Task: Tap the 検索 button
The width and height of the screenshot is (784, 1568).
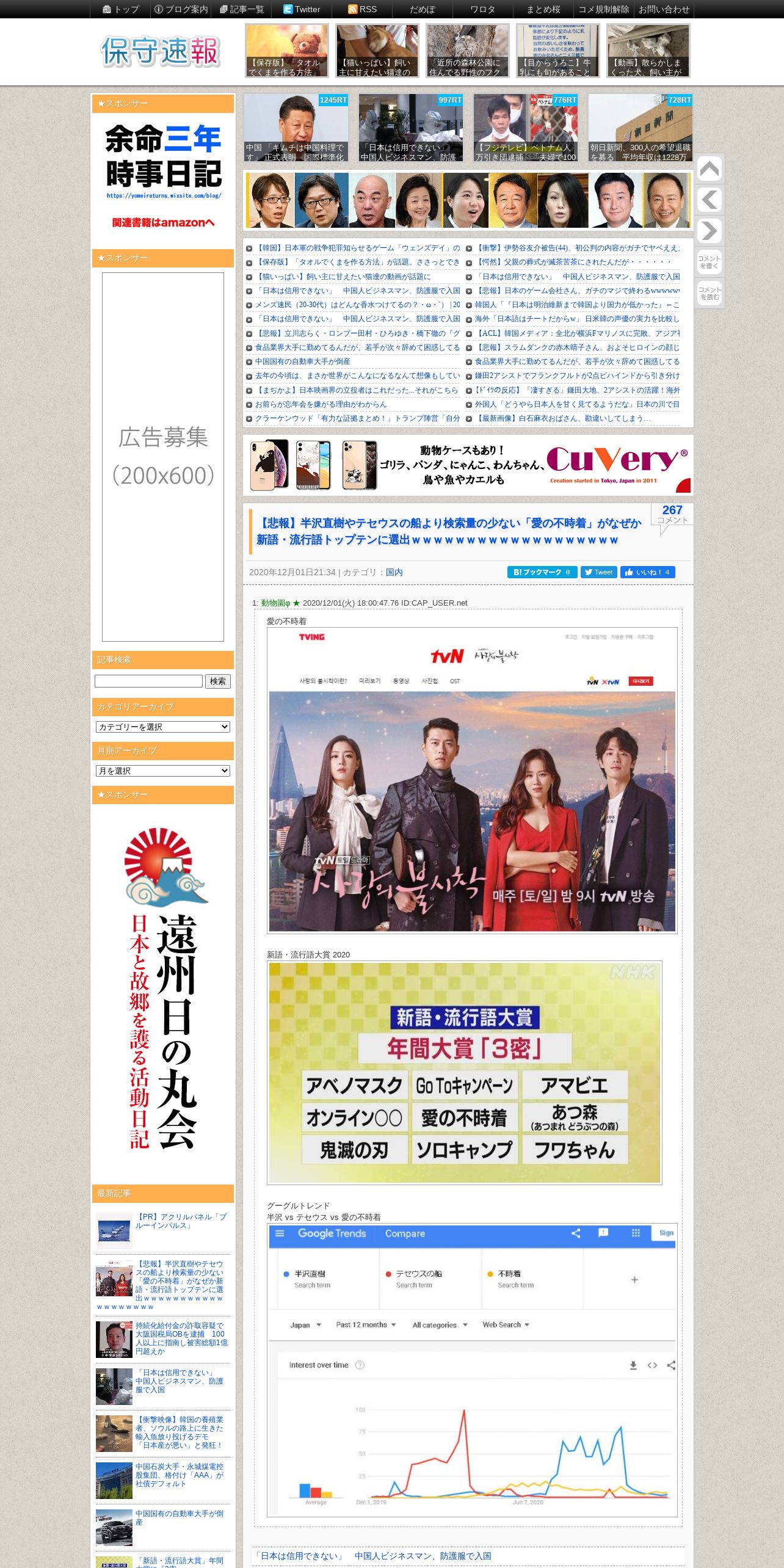Action: [x=218, y=681]
